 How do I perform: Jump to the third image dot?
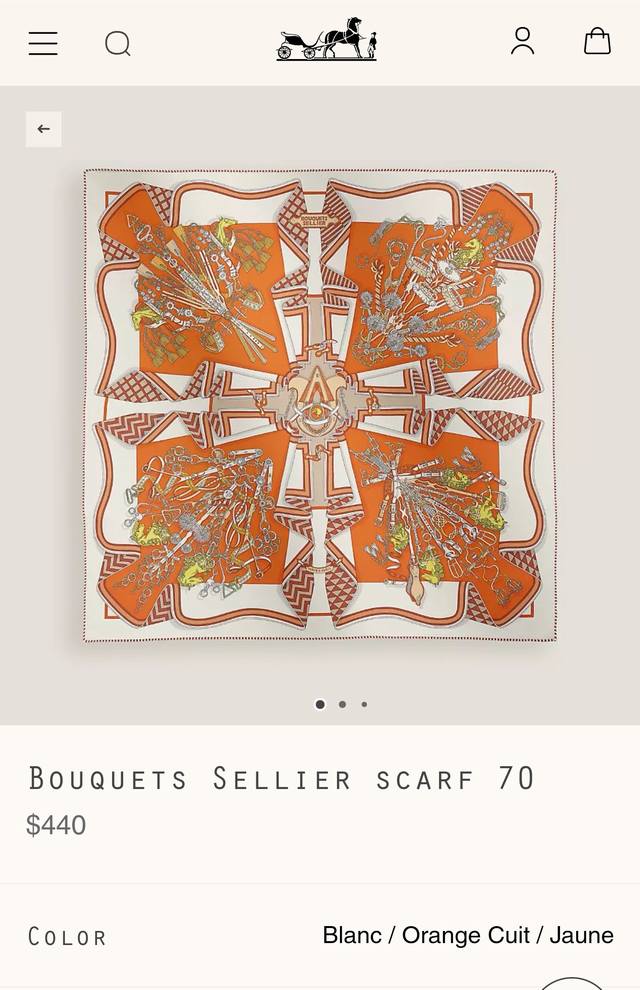click(364, 704)
